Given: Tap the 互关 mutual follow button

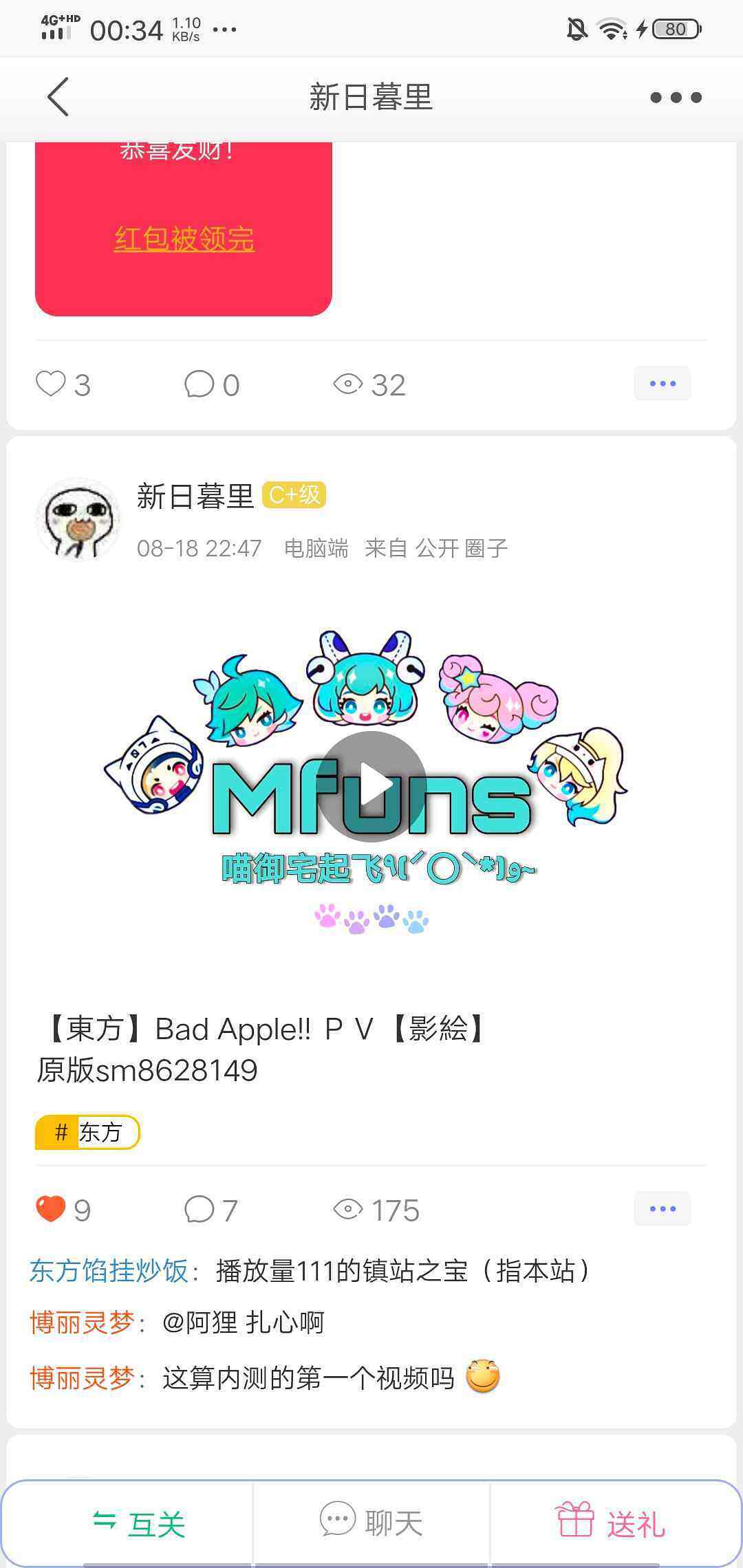Looking at the screenshot, I should (x=140, y=1524).
